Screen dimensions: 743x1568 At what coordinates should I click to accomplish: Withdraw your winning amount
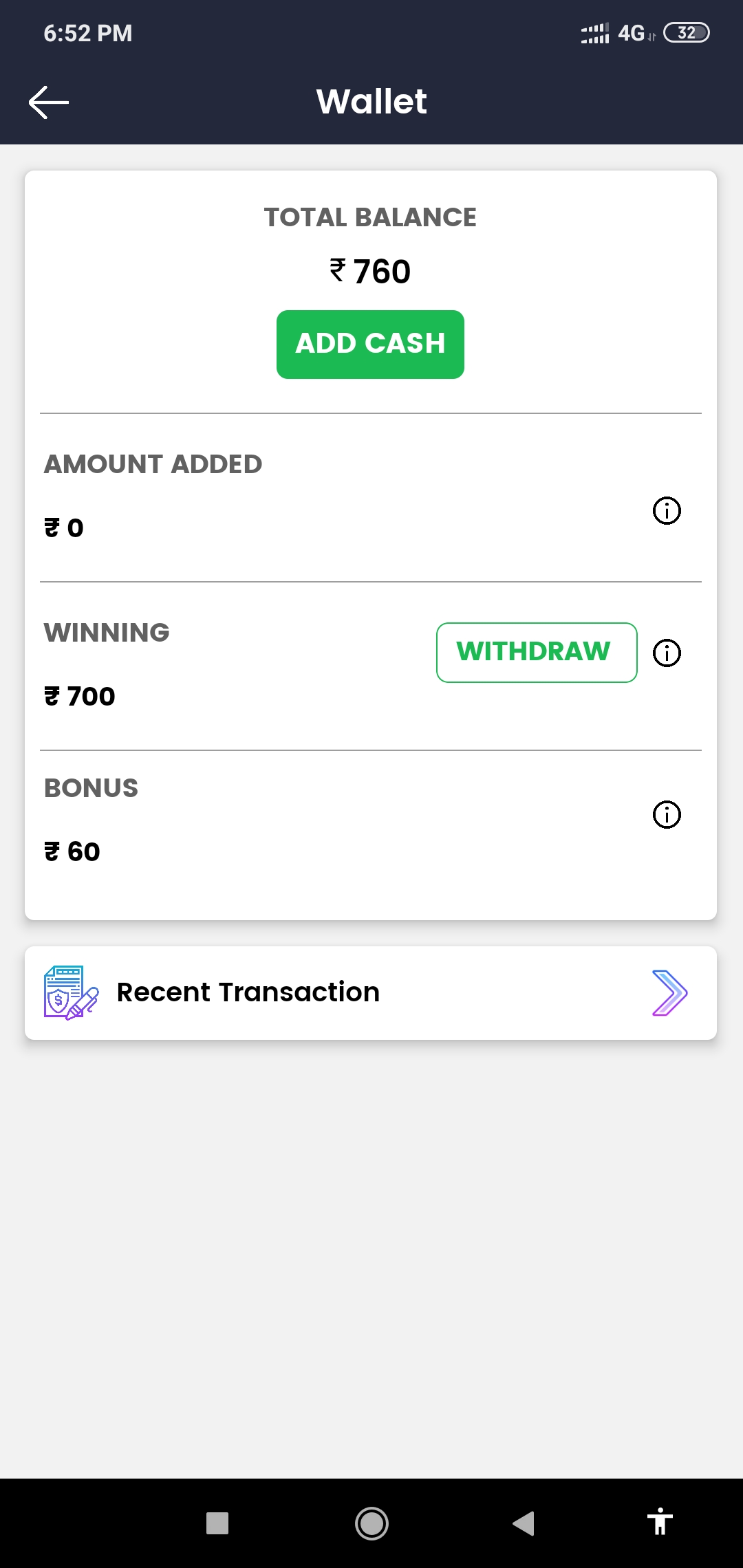point(537,652)
